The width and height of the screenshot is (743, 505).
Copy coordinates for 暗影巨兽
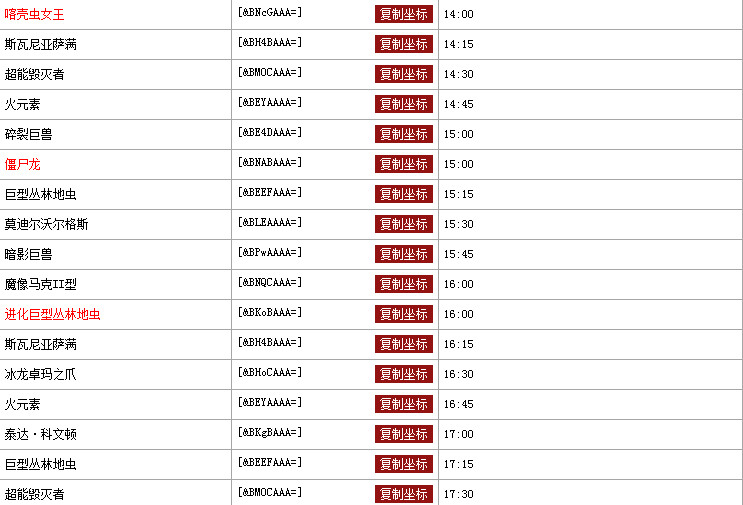click(404, 254)
